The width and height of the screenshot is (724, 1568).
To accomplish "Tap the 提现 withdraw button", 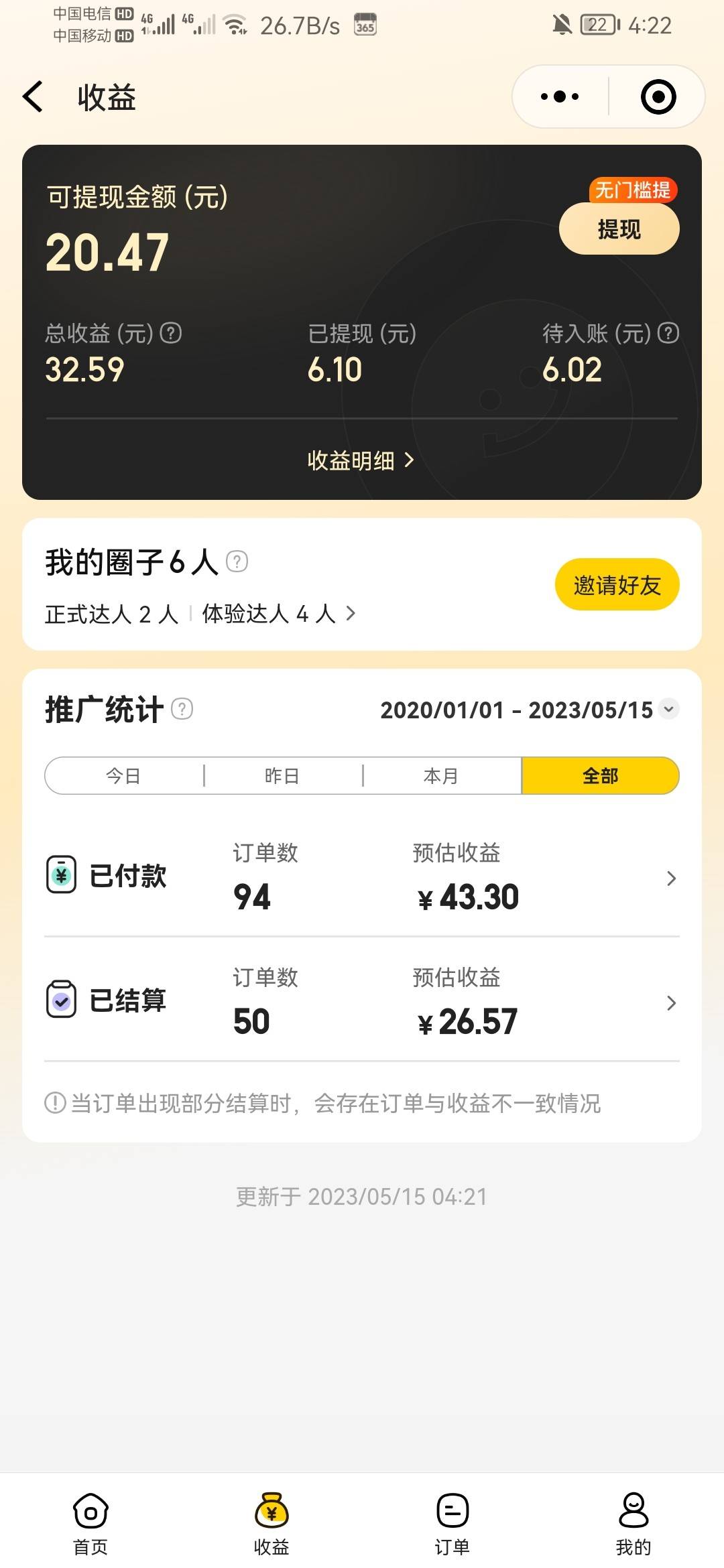I will pos(619,229).
